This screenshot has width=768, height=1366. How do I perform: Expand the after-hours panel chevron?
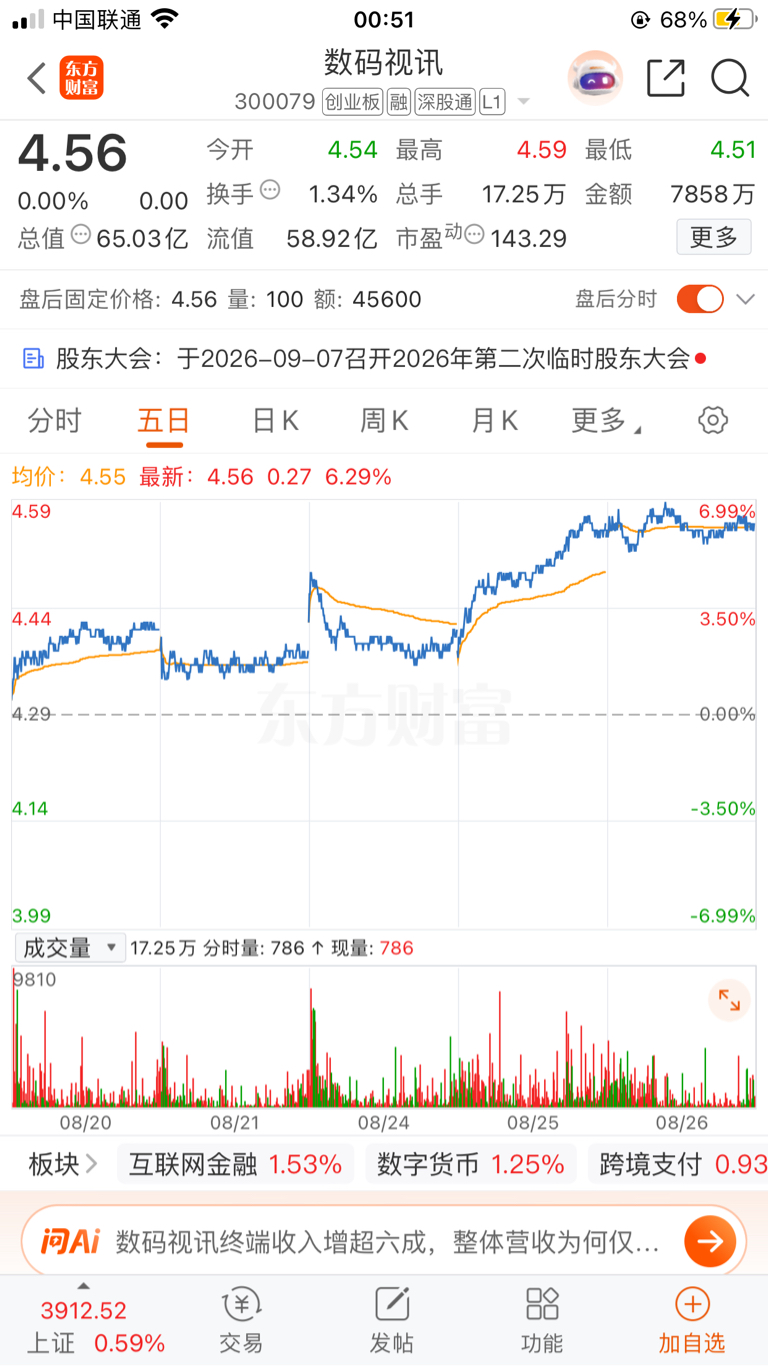745,299
